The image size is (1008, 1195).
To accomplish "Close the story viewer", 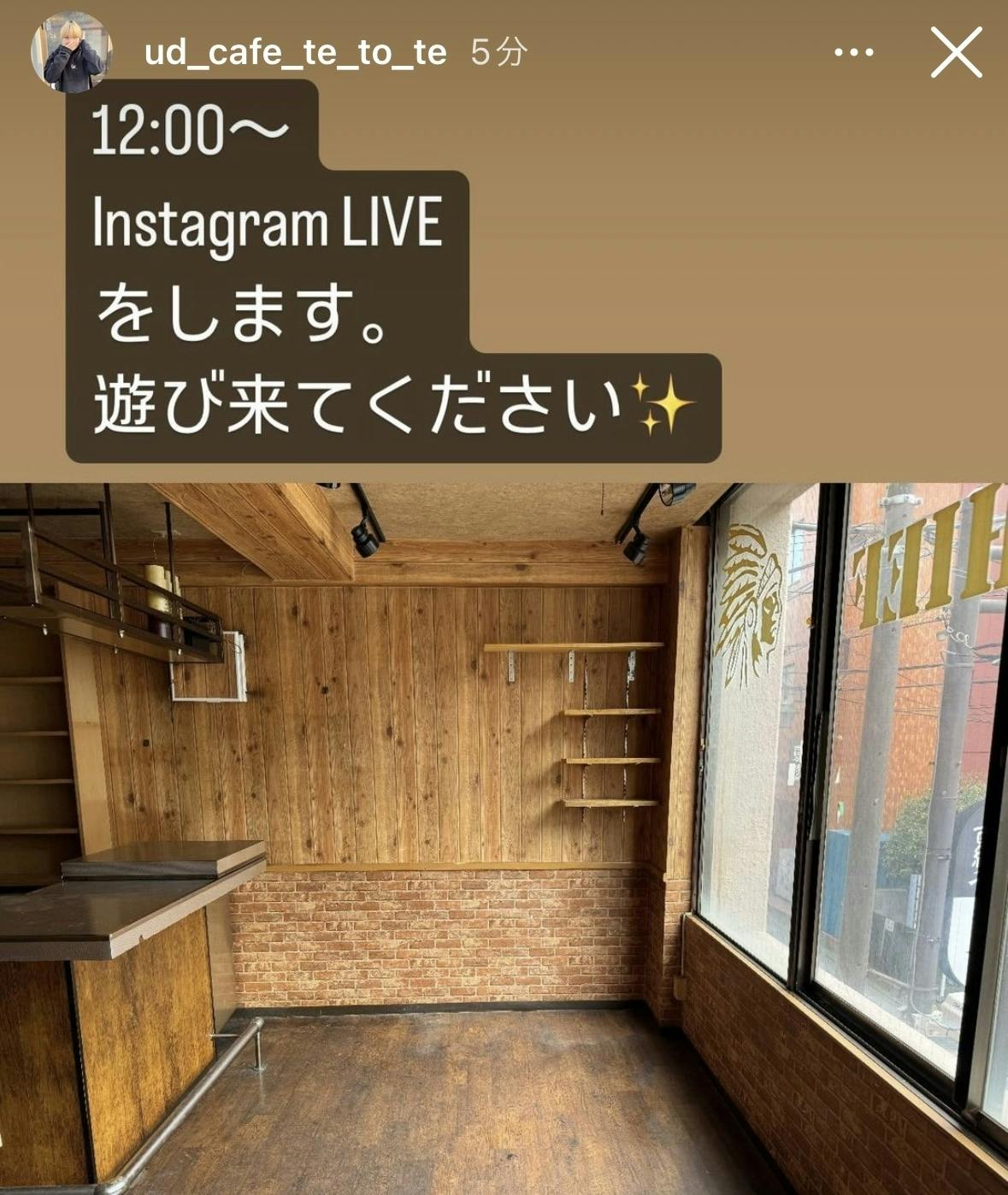I will pos(955,52).
